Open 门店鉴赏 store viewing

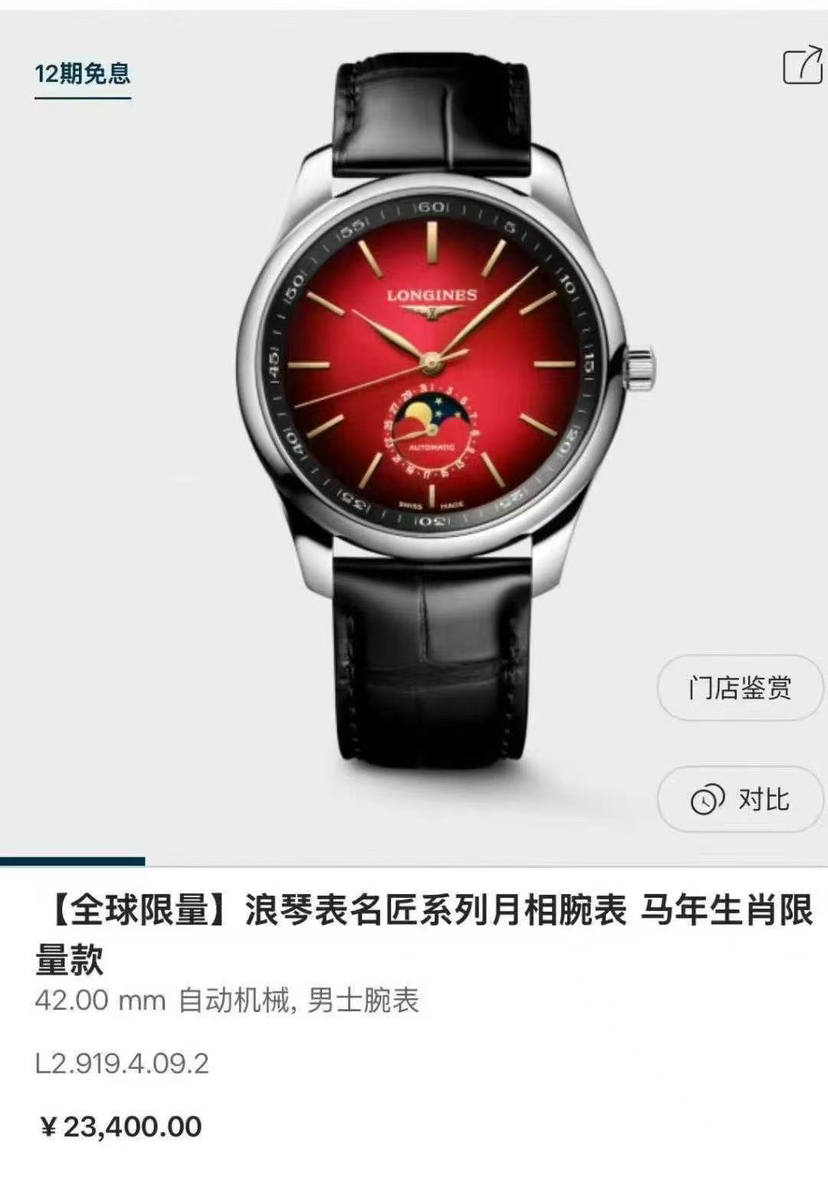click(x=741, y=688)
